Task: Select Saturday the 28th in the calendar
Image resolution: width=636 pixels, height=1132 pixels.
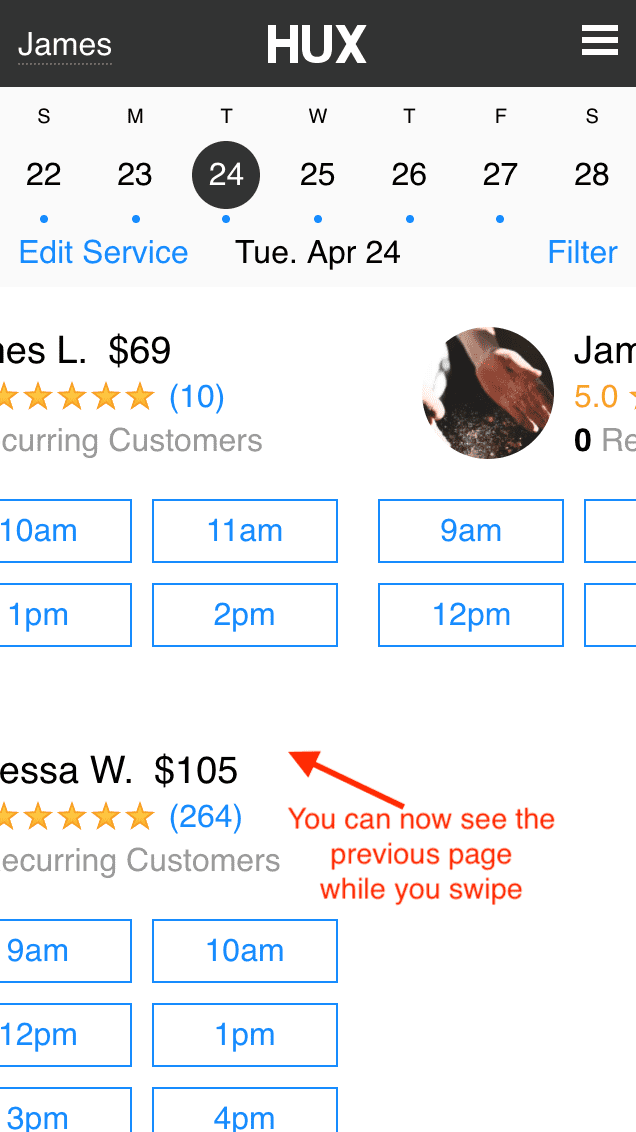Action: pyautogui.click(x=592, y=175)
